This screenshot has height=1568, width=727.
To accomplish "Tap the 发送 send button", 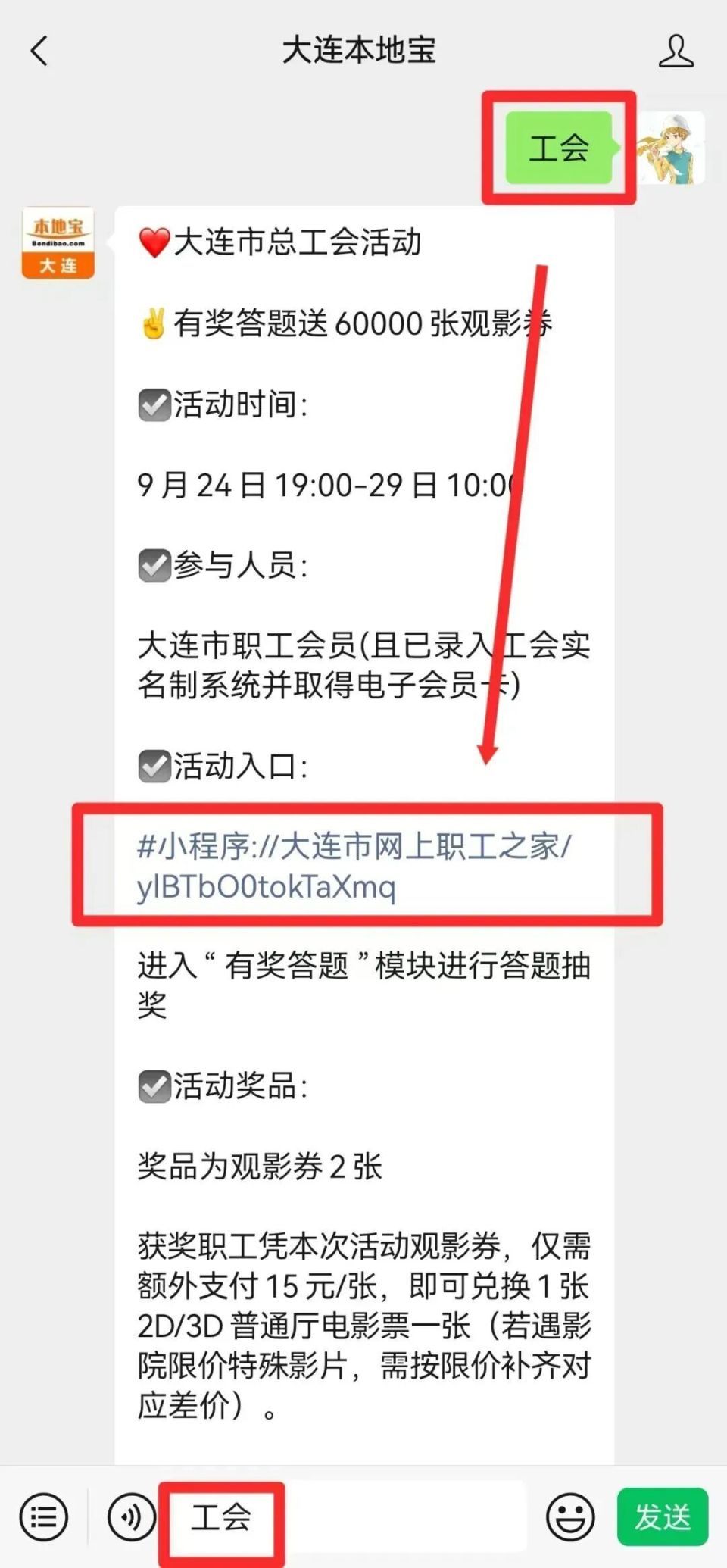I will [x=663, y=1517].
